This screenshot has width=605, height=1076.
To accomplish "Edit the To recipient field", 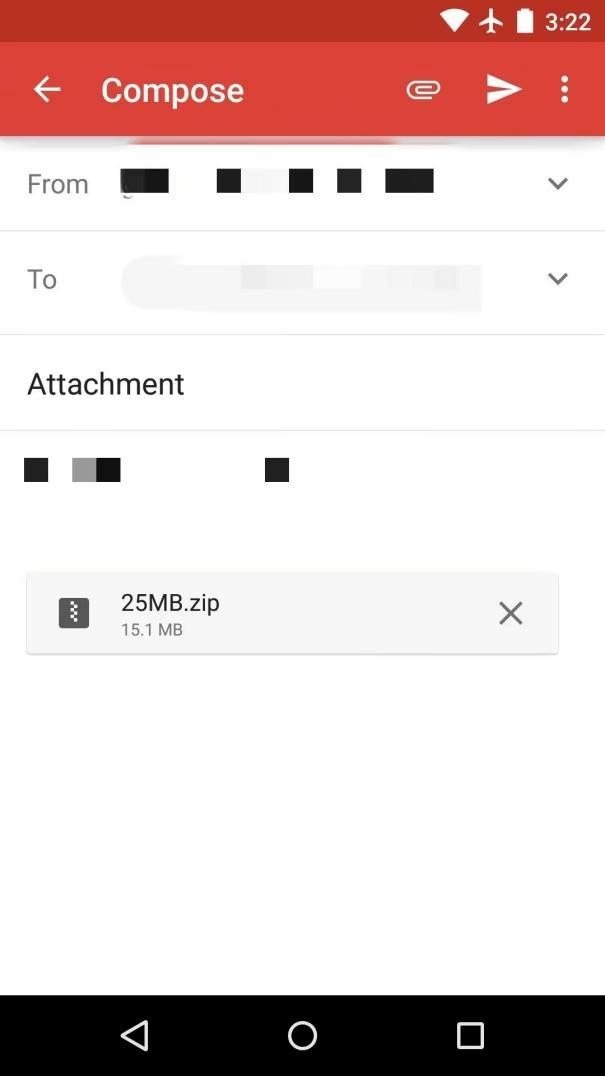I will [300, 280].
